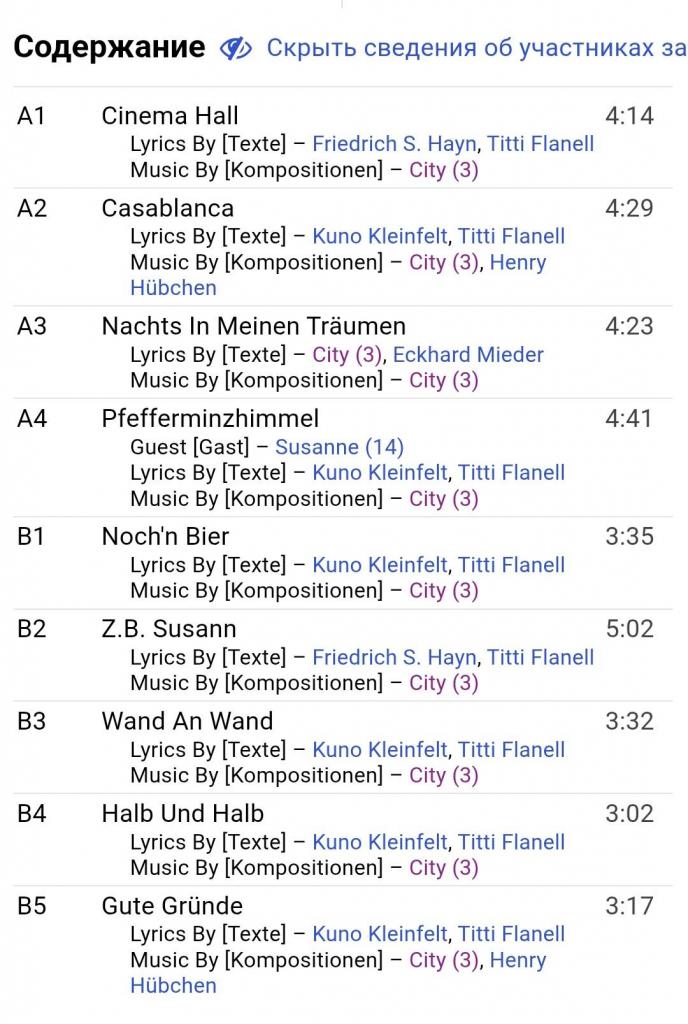Open Kuno Kleinfelt under Casablanca

(379, 237)
